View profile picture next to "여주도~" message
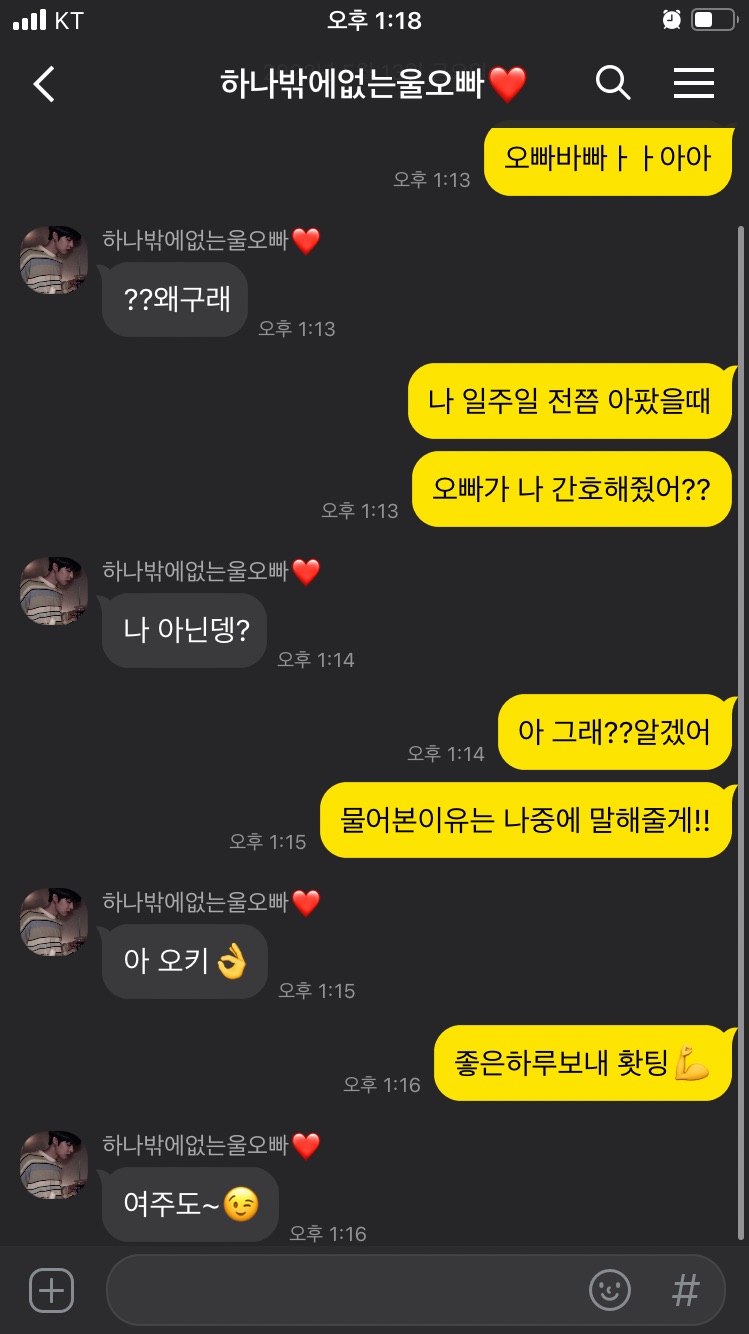Image resolution: width=749 pixels, height=1334 pixels. (x=54, y=1165)
